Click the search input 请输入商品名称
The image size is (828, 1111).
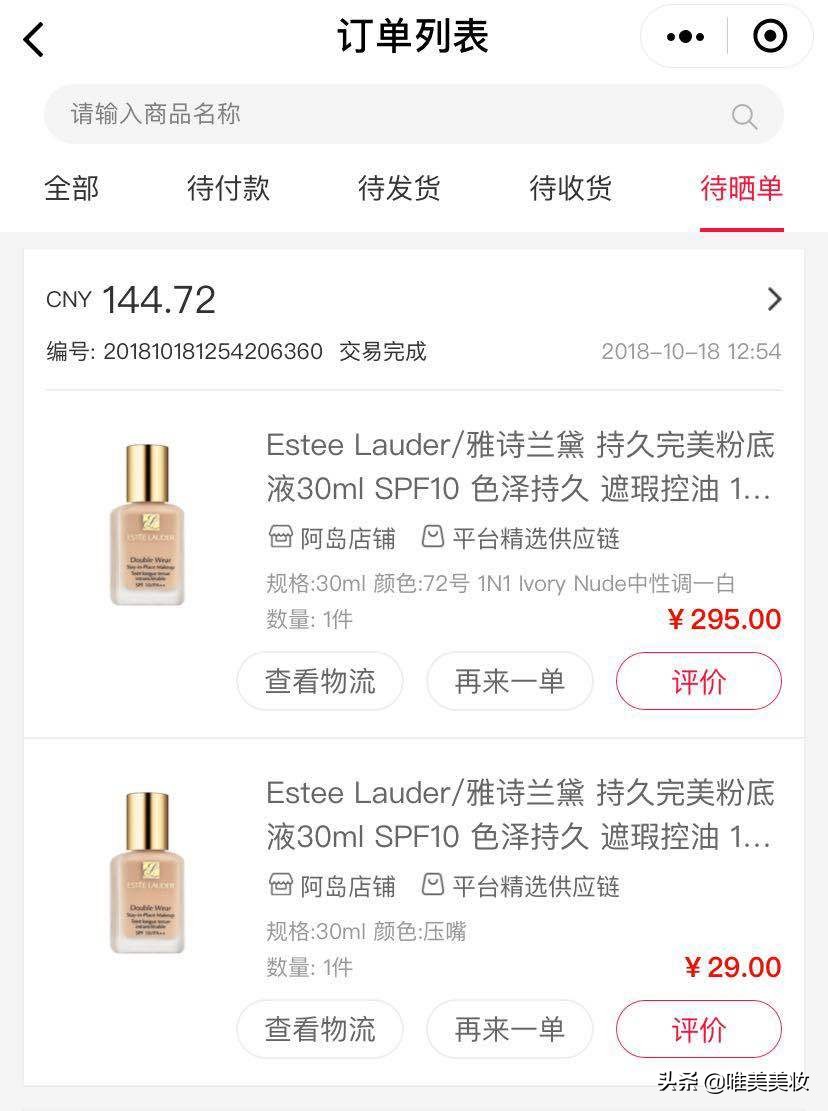point(300,116)
